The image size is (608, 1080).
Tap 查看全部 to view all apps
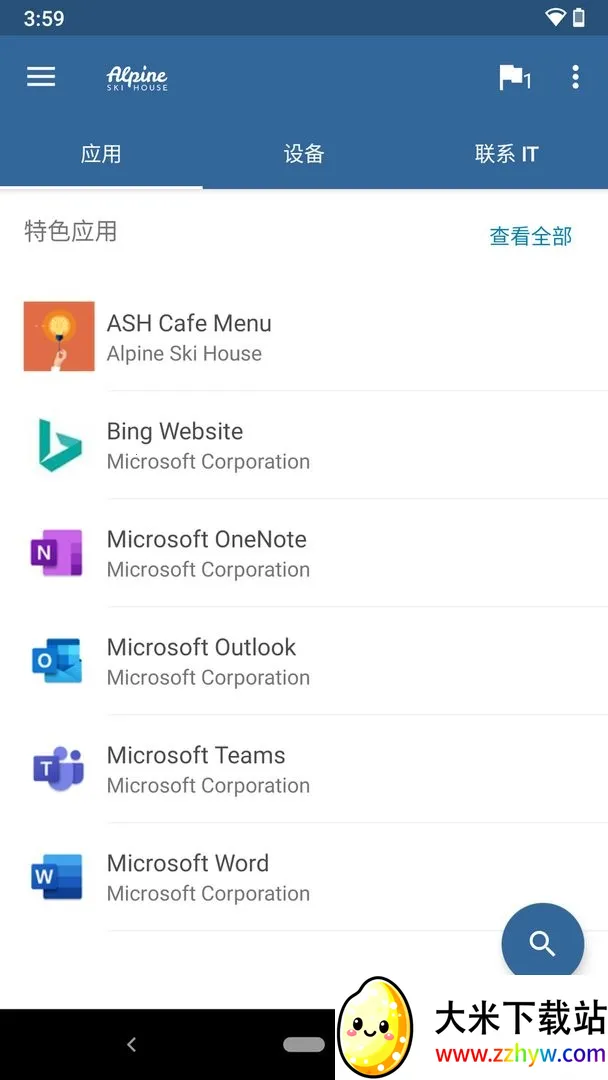pyautogui.click(x=530, y=236)
